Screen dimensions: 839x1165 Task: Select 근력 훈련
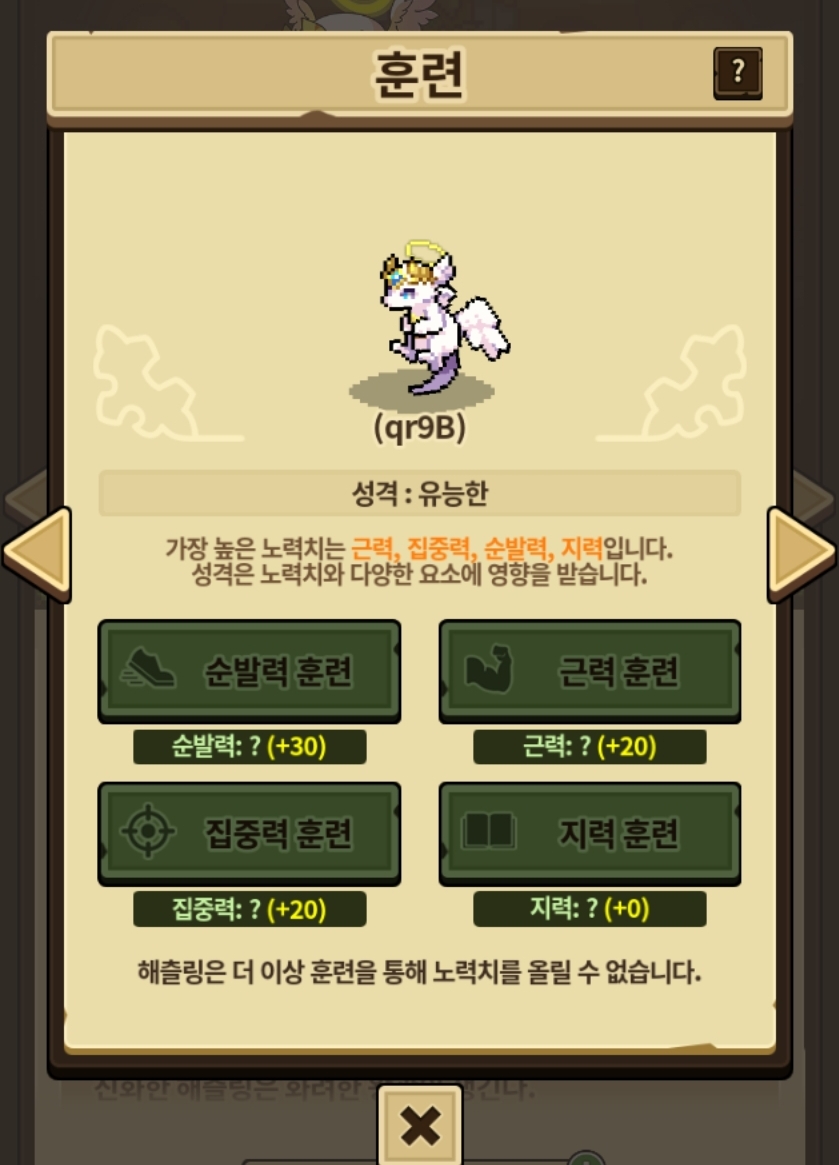coord(589,671)
